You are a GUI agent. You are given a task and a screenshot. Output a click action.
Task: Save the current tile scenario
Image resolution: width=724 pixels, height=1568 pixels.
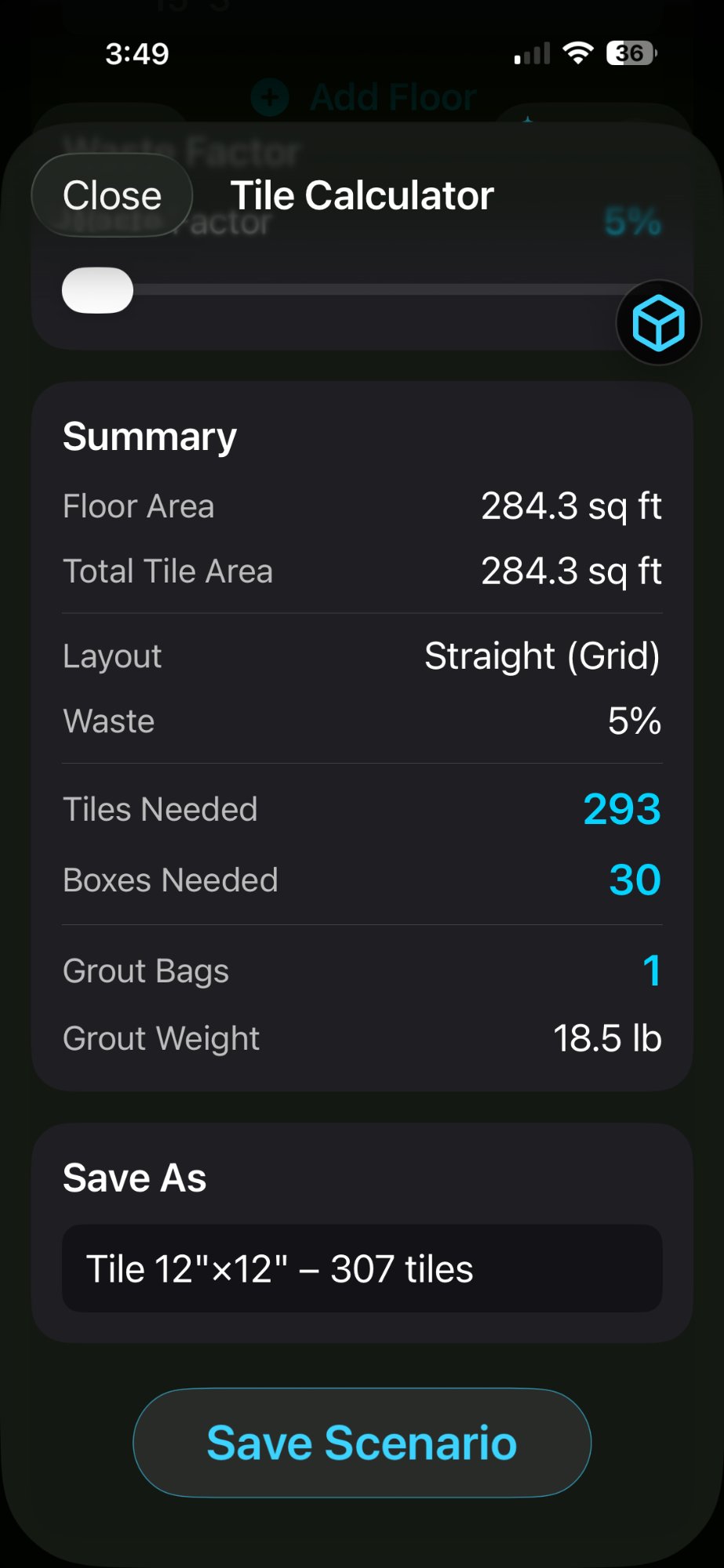362,1443
